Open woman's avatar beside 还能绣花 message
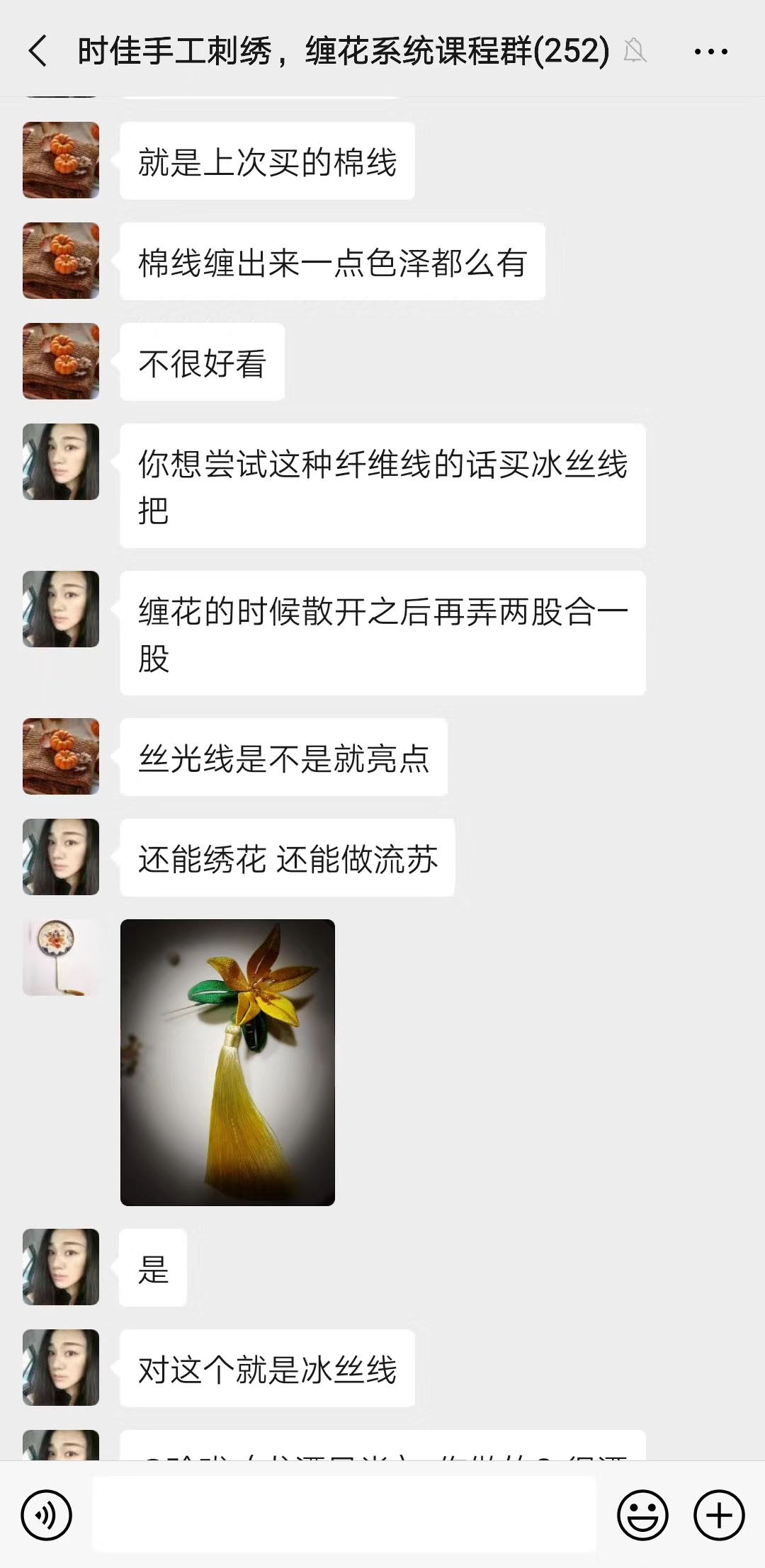This screenshot has width=765, height=1568. click(x=61, y=857)
